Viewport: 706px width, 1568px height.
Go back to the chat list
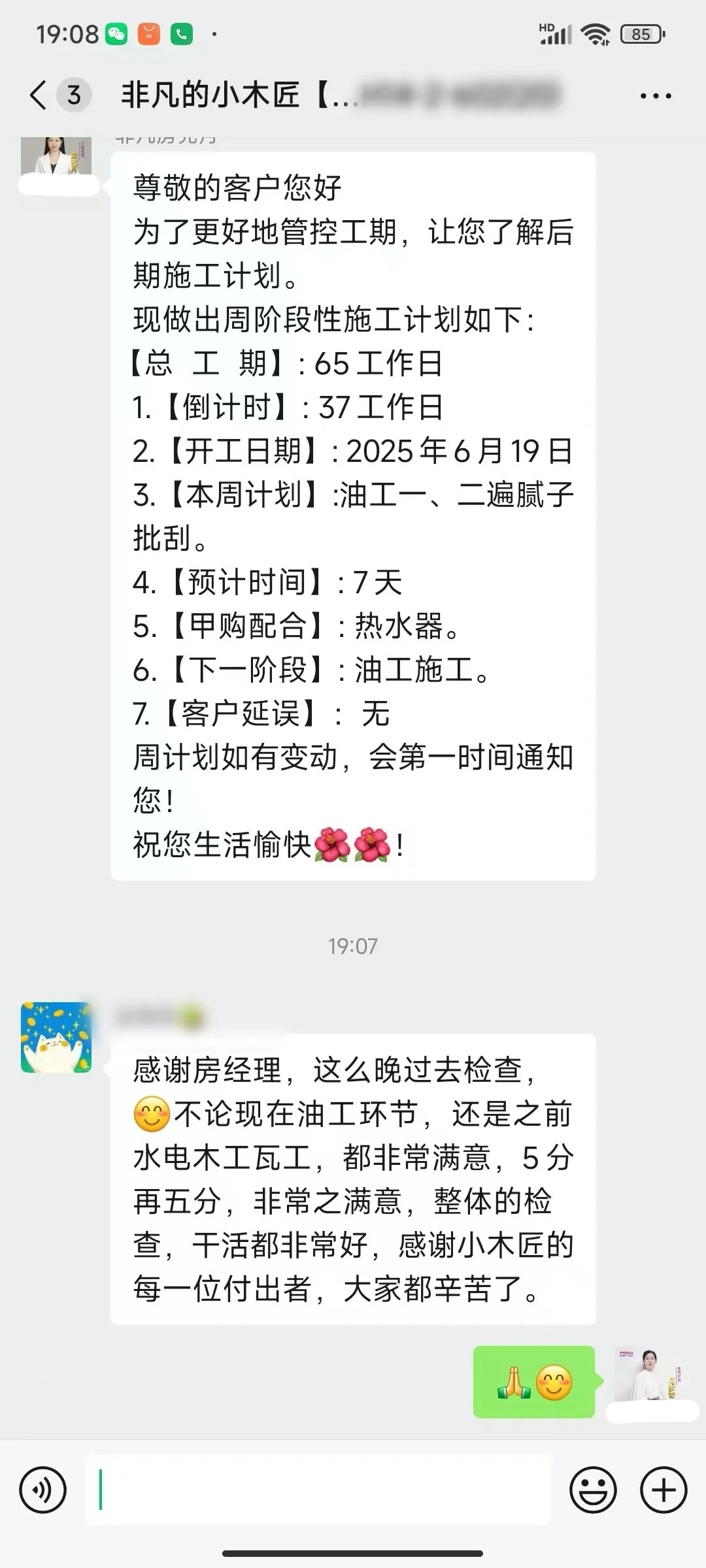click(39, 95)
